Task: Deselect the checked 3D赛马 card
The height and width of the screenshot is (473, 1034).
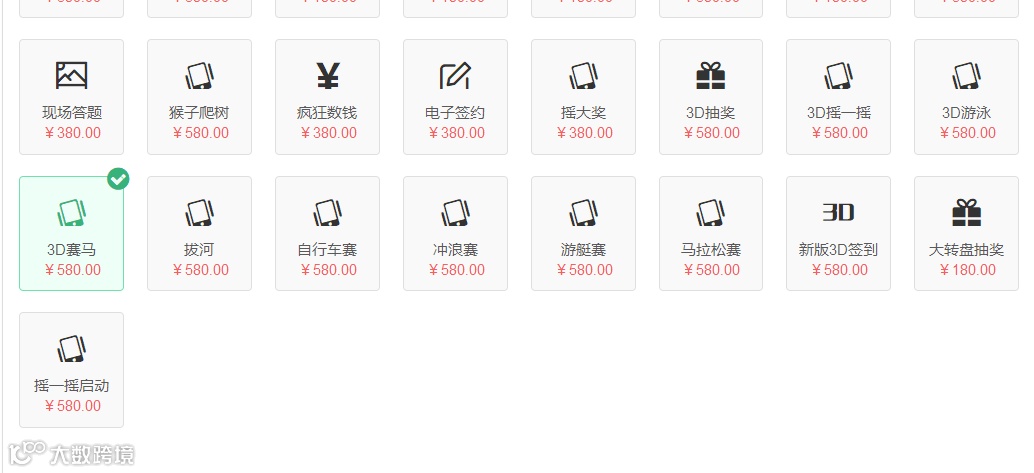Action: (x=71, y=234)
